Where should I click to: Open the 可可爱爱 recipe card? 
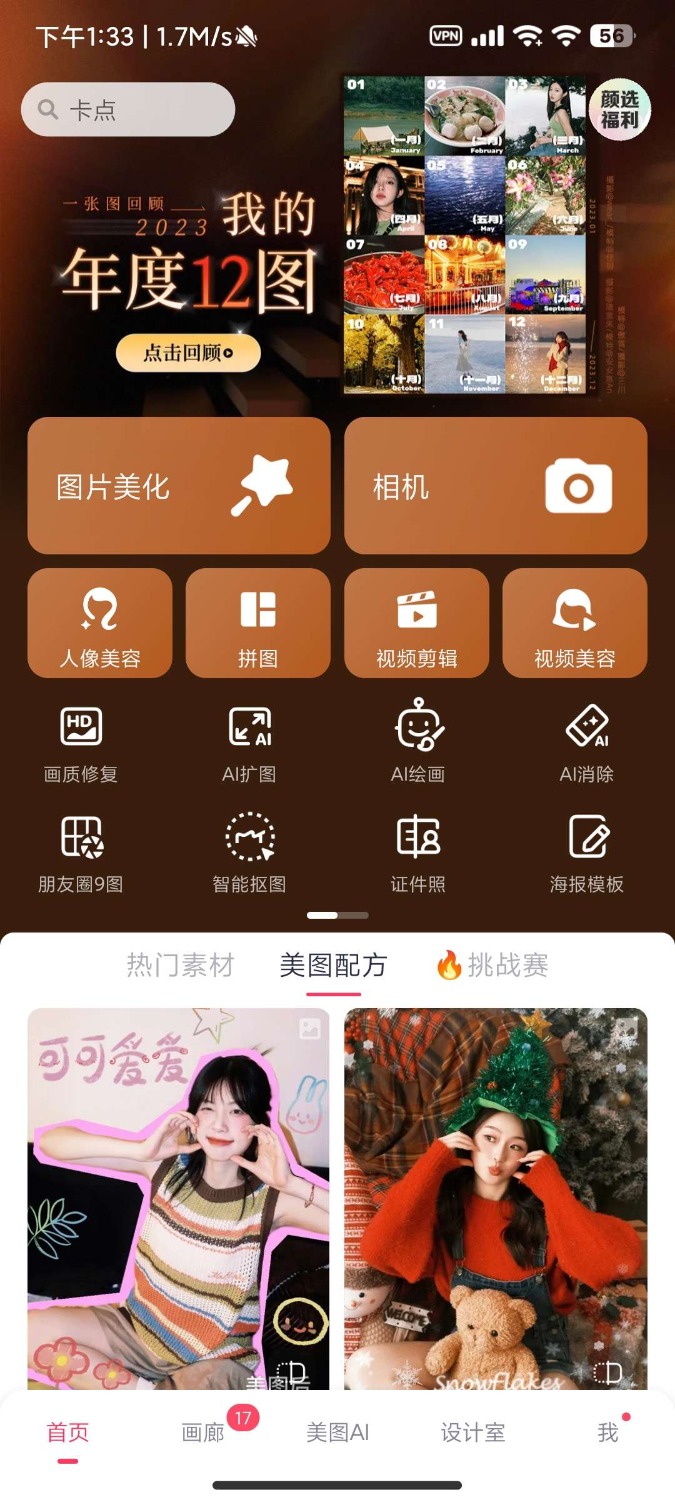tap(178, 1198)
